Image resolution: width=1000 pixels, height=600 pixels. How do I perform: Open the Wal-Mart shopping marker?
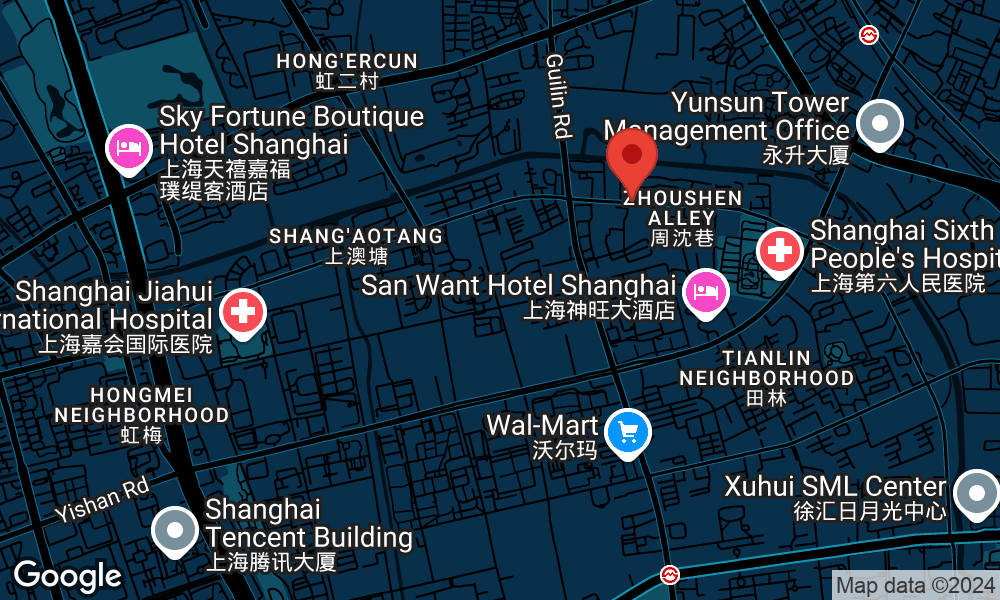628,433
